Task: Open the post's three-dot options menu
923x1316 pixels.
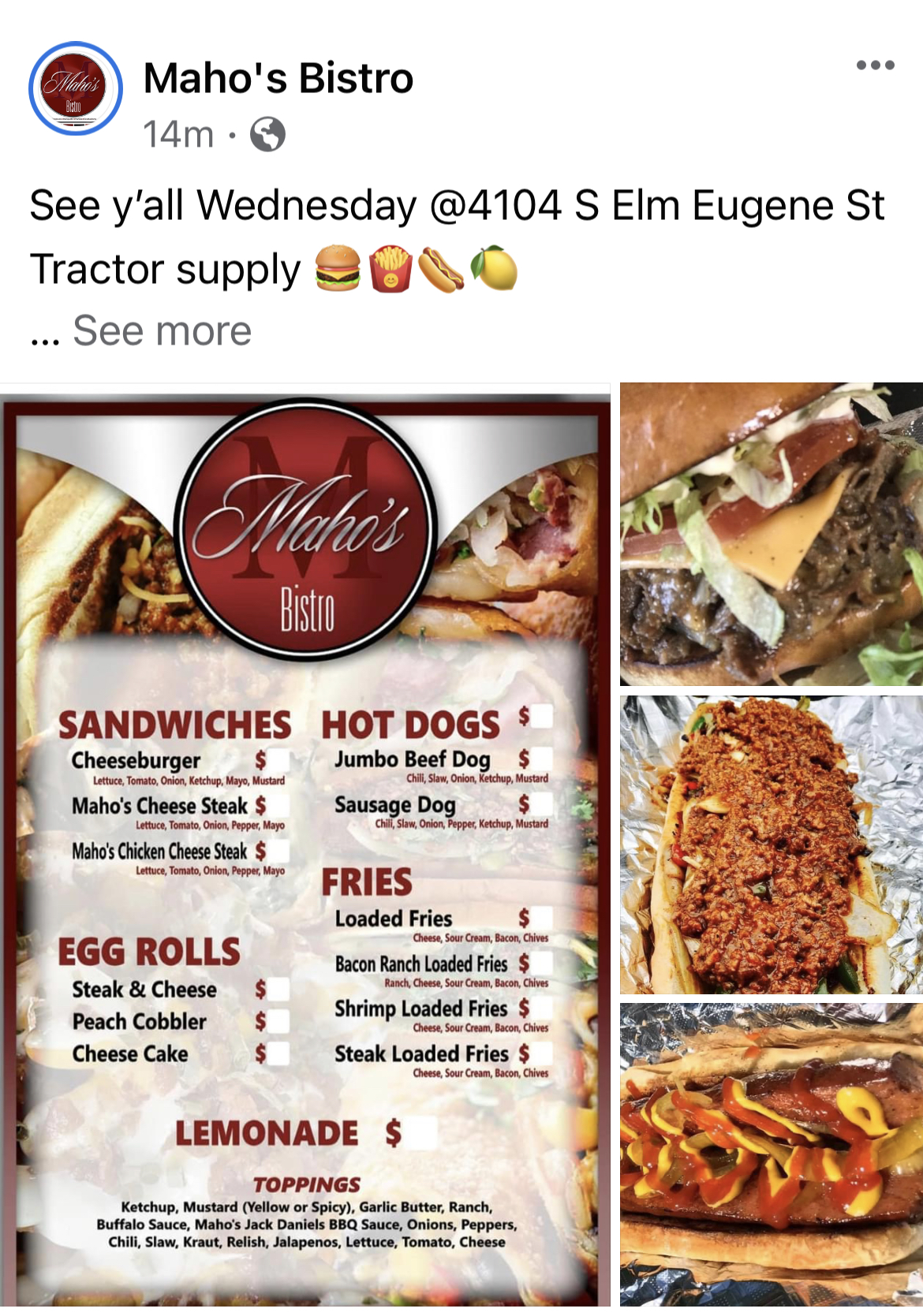Action: 875,65
